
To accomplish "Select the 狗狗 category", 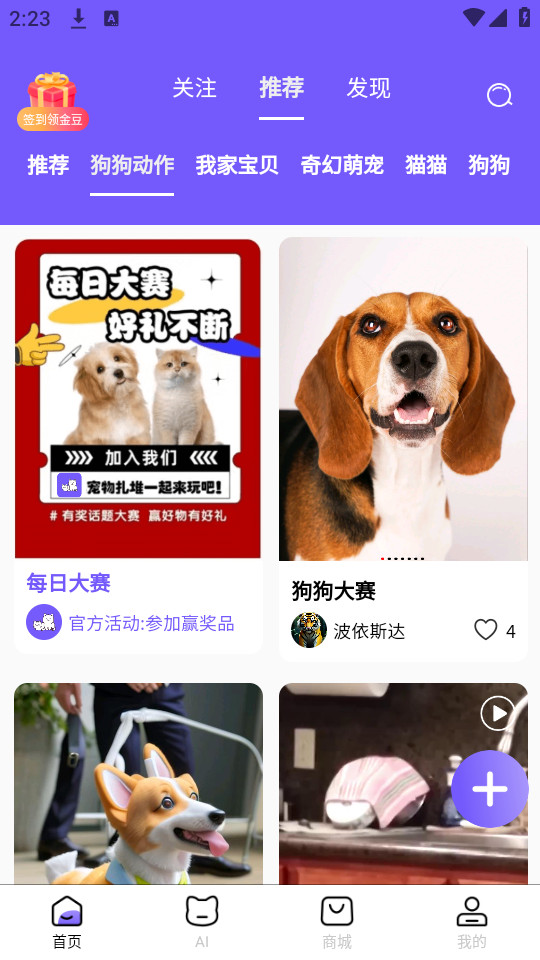I will (489, 165).
